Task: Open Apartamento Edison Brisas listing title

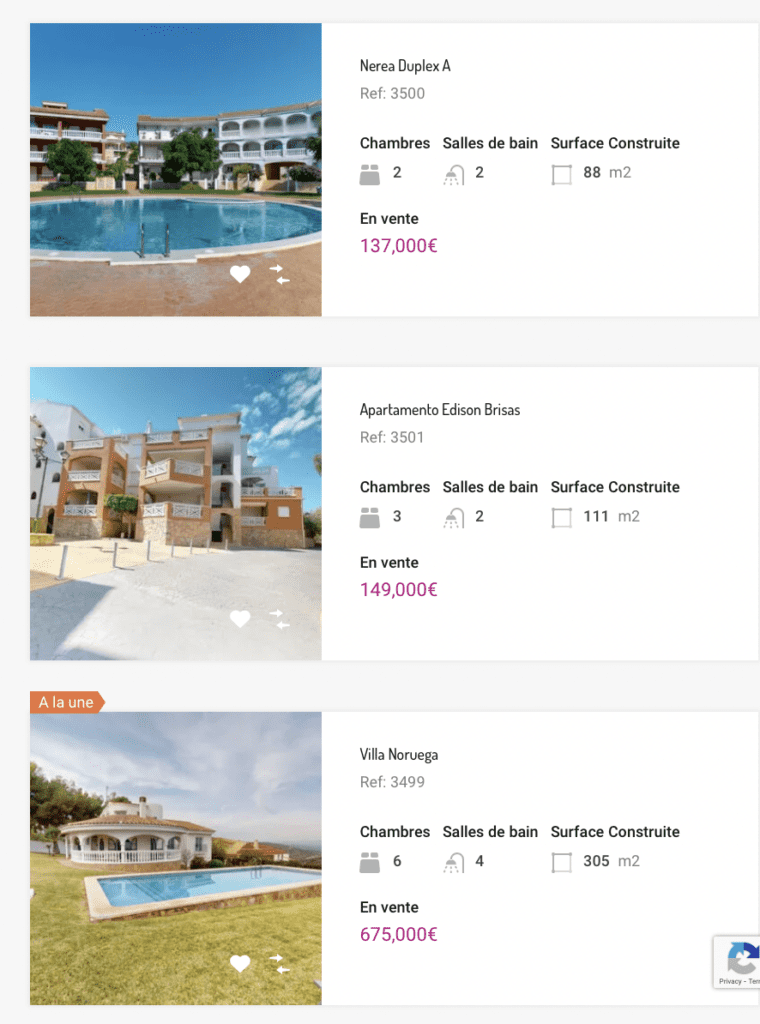Action: [439, 410]
